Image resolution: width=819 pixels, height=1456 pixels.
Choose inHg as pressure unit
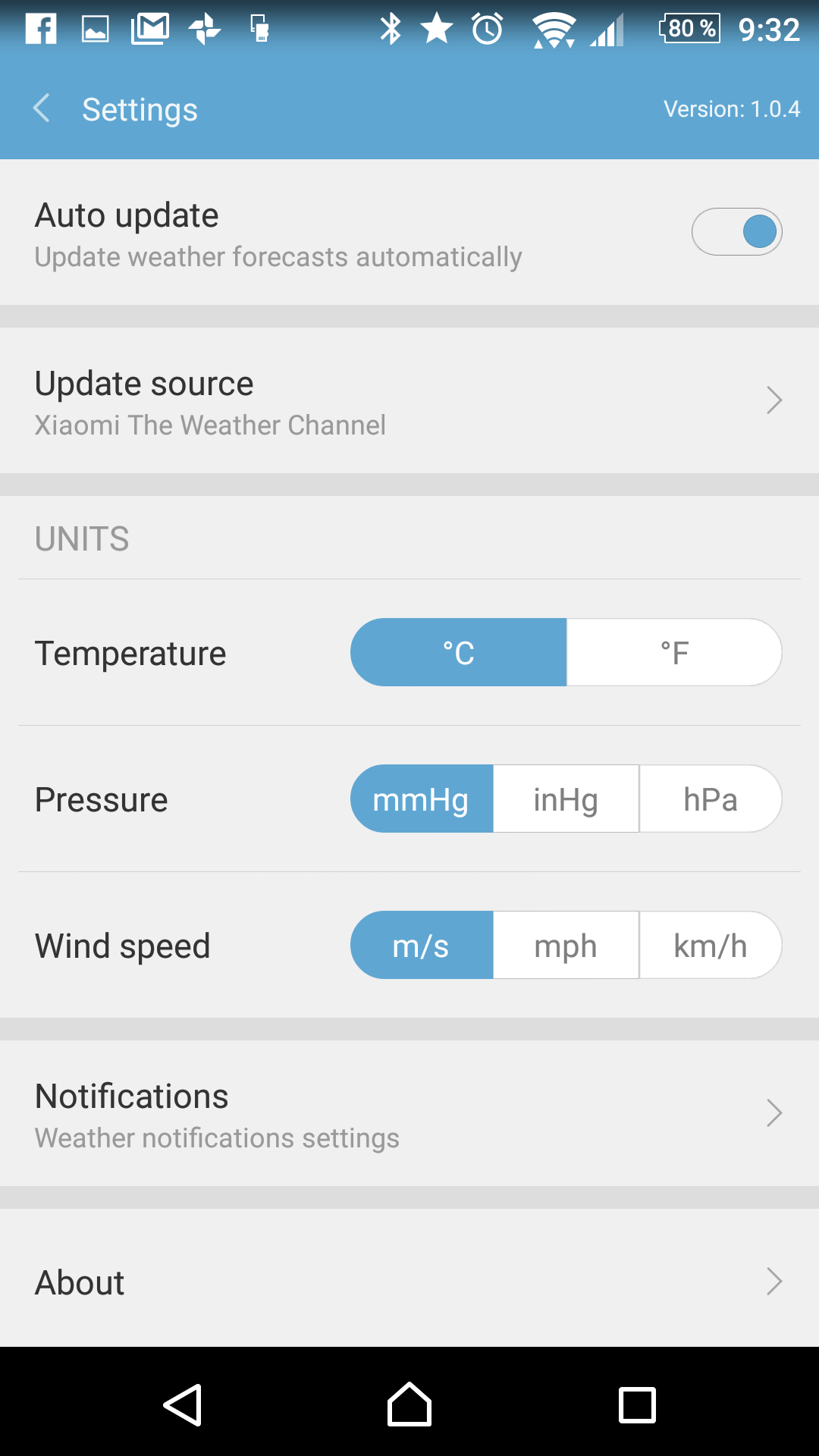566,799
